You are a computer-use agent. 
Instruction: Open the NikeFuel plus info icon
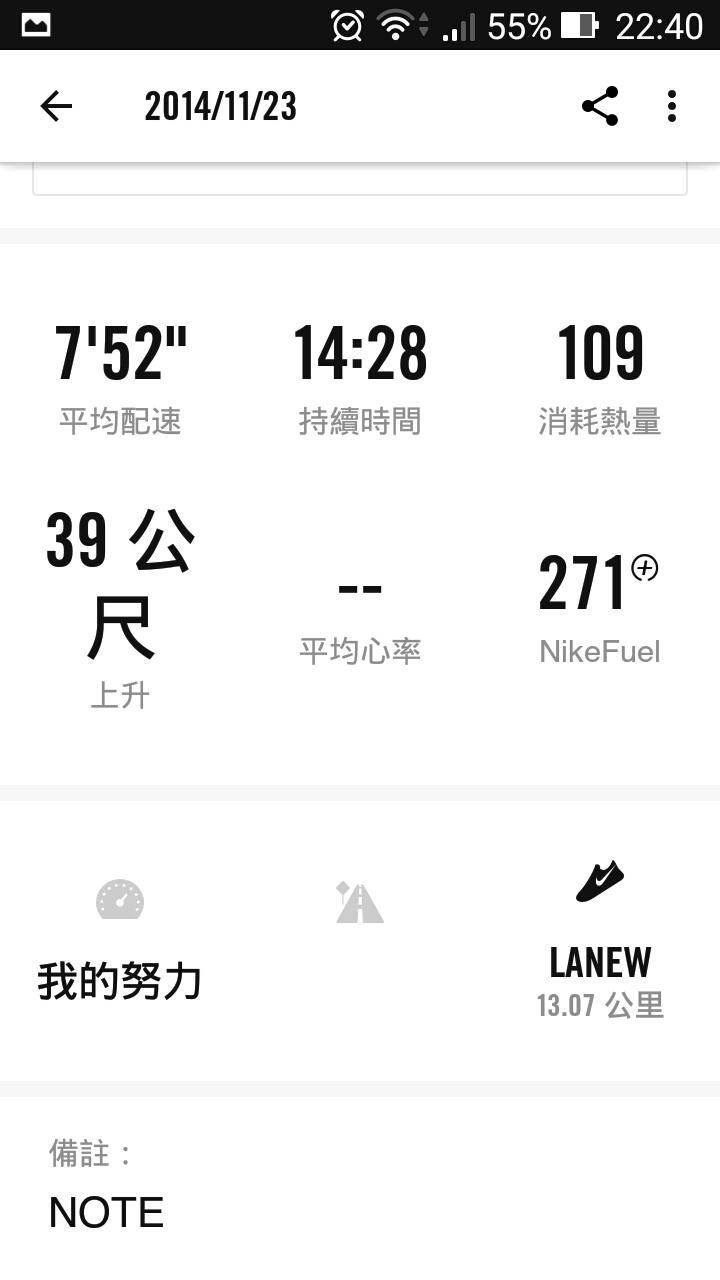point(645,569)
